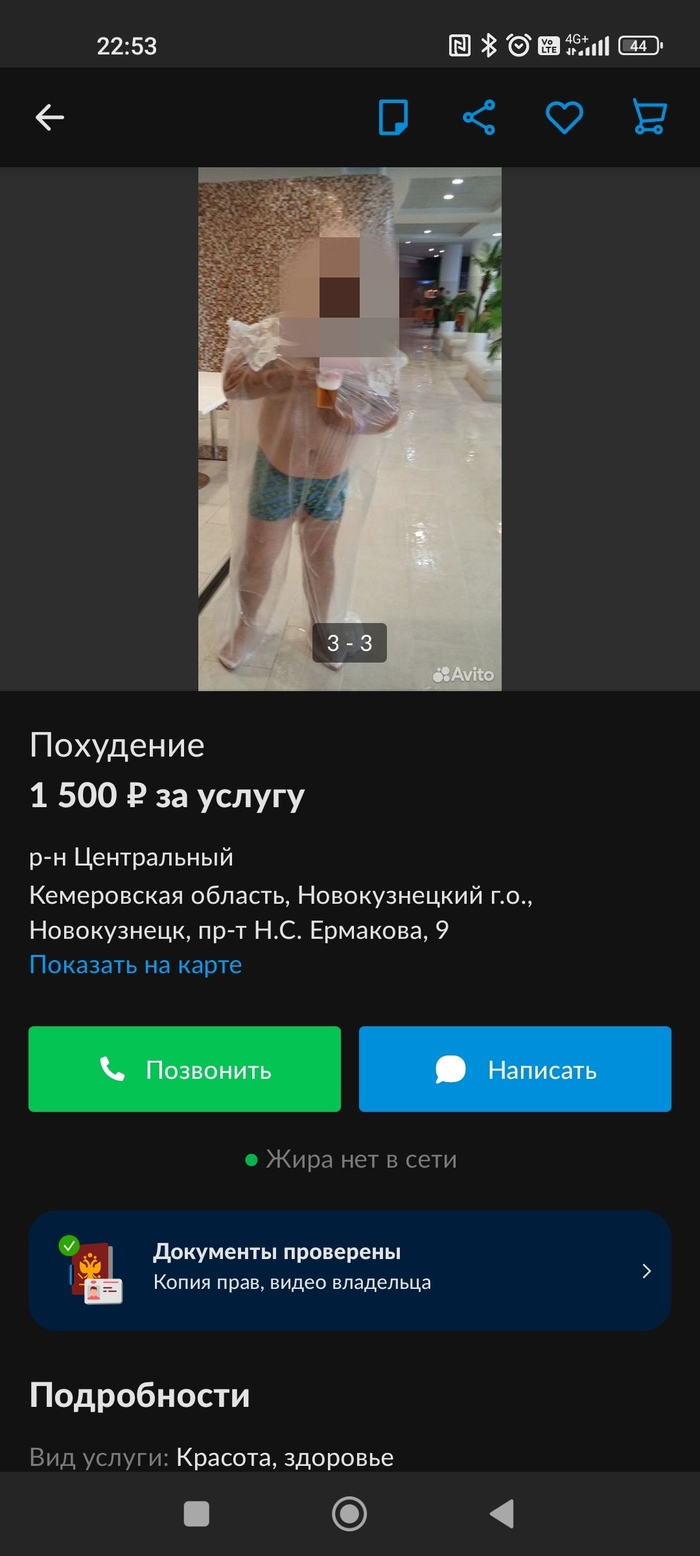The height and width of the screenshot is (1556, 700).
Task: Call the seller via Позвонить
Action: [x=184, y=1069]
